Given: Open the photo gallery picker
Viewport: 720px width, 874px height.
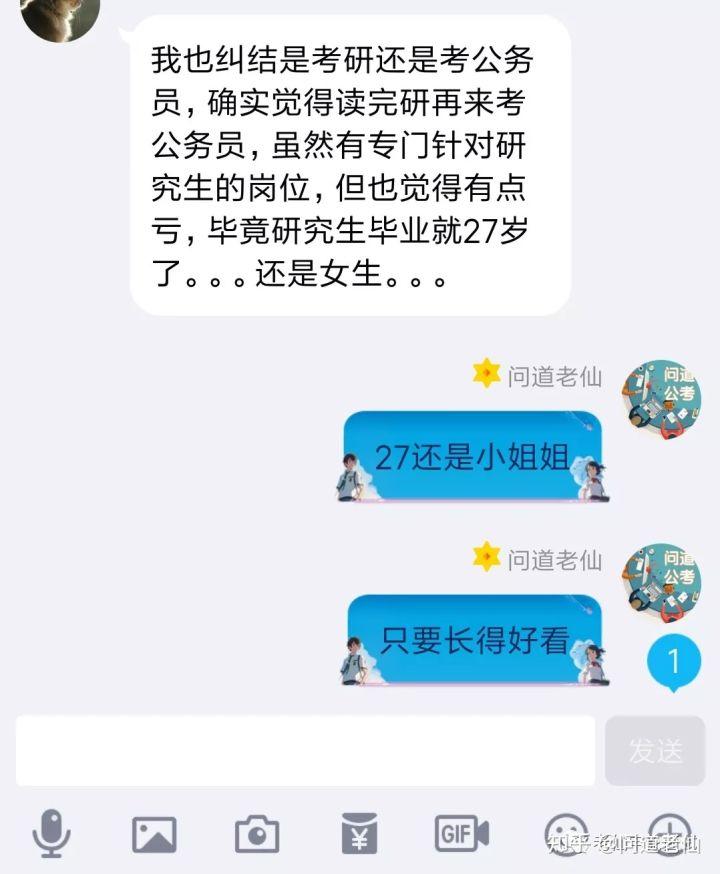Looking at the screenshot, I should pyautogui.click(x=154, y=833).
